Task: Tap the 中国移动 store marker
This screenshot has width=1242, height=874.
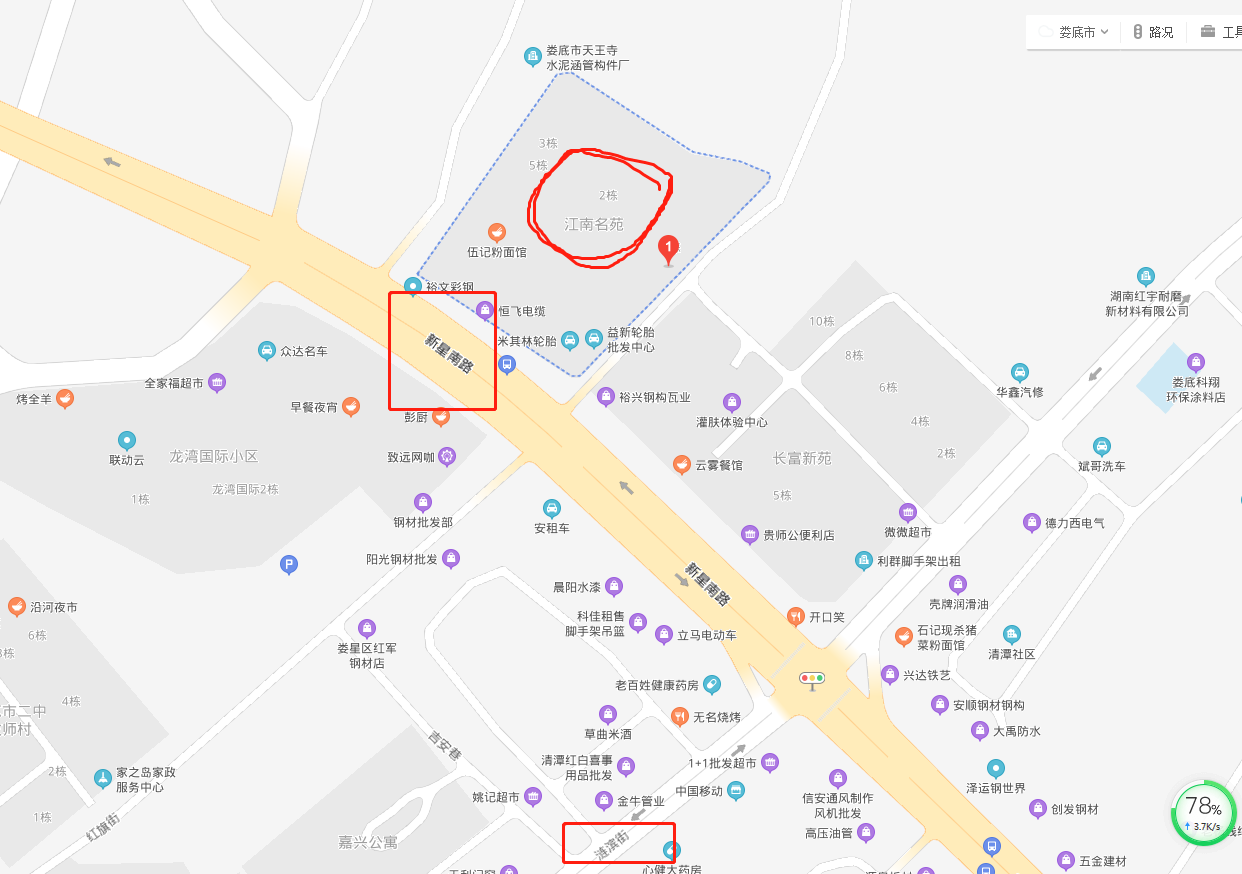Action: [736, 790]
